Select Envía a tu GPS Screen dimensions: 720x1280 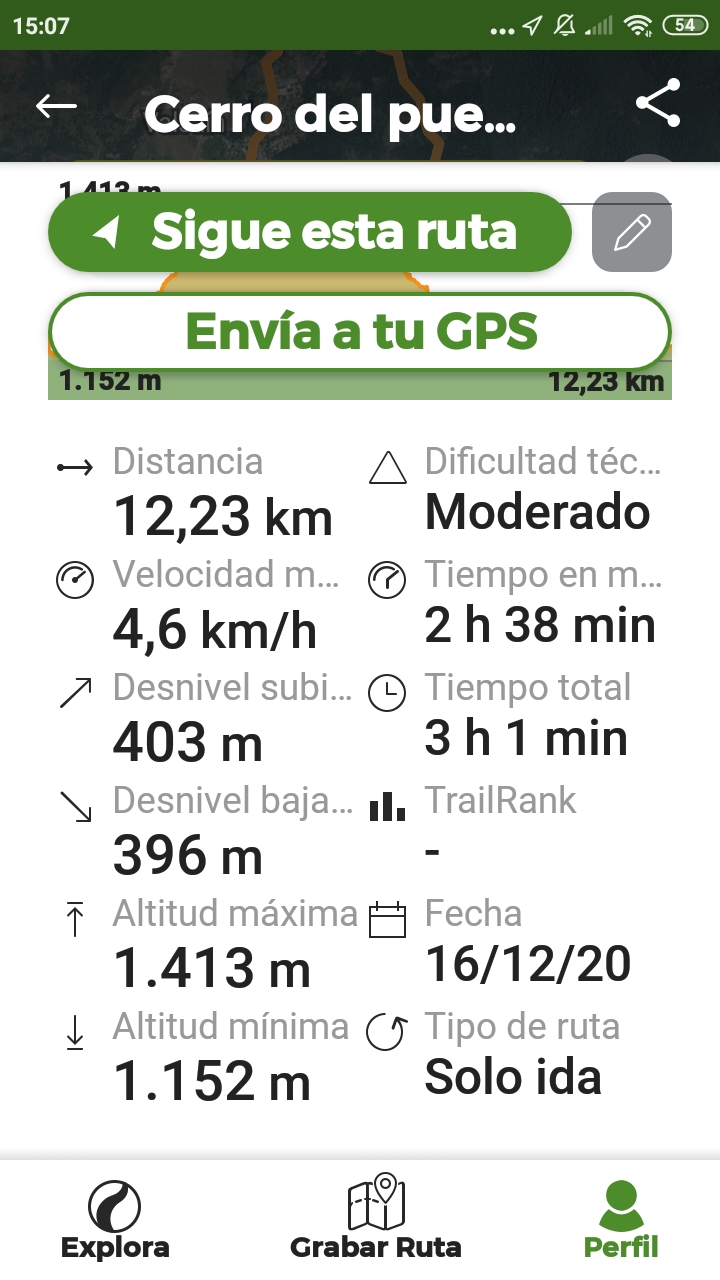coord(360,331)
